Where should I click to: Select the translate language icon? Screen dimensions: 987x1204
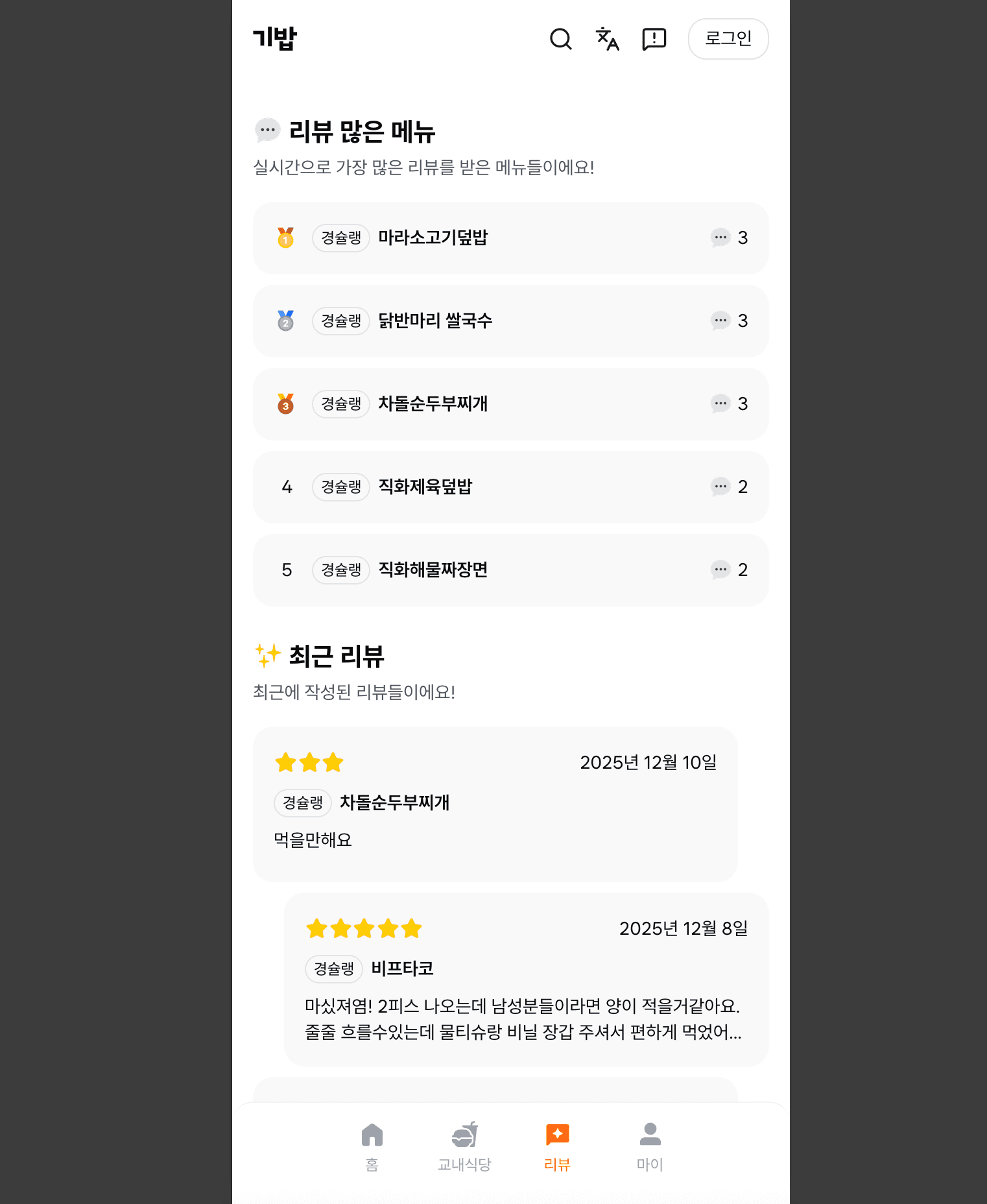[607, 39]
